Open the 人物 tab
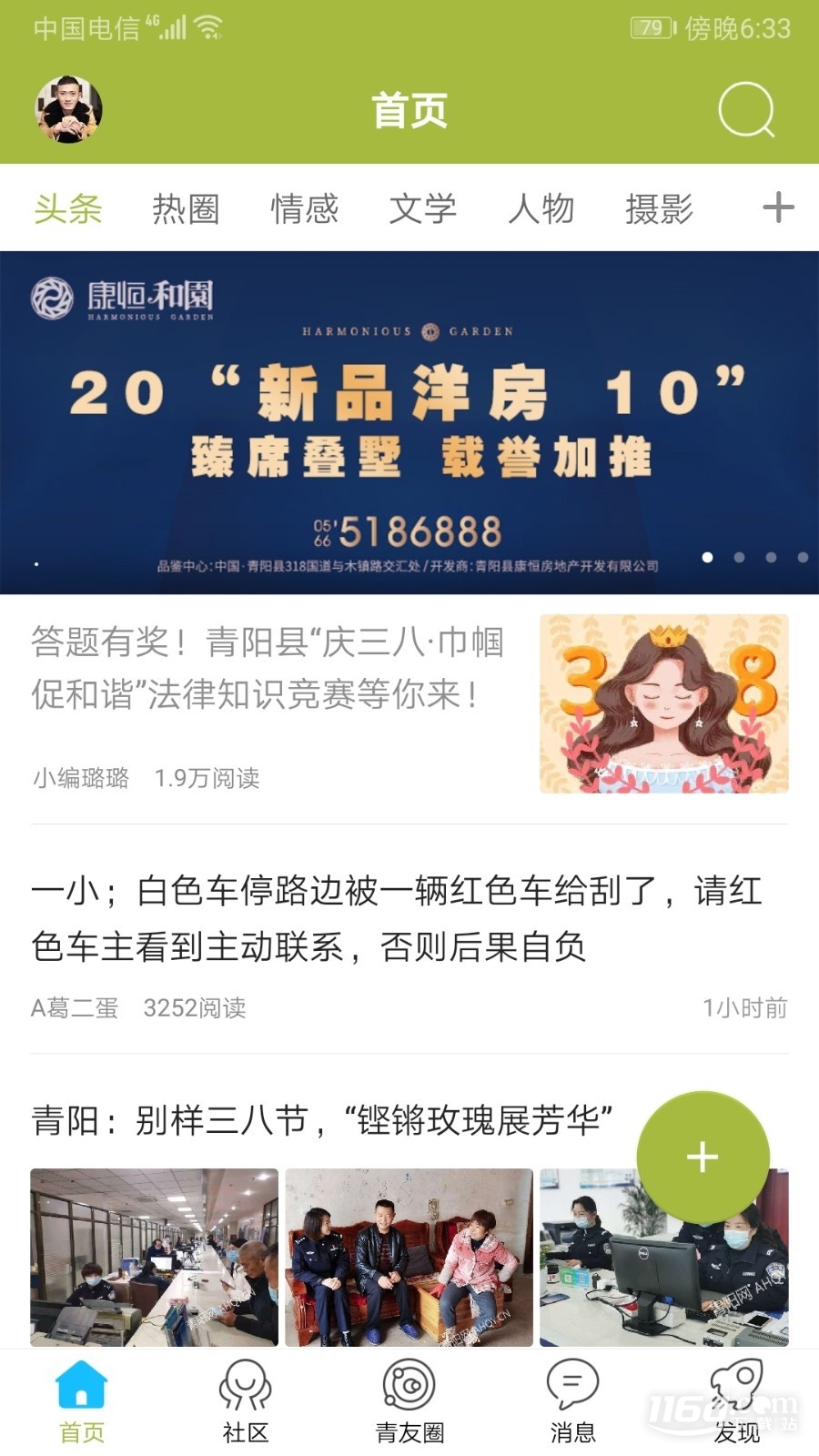This screenshot has height=1456, width=819. pos(541,208)
